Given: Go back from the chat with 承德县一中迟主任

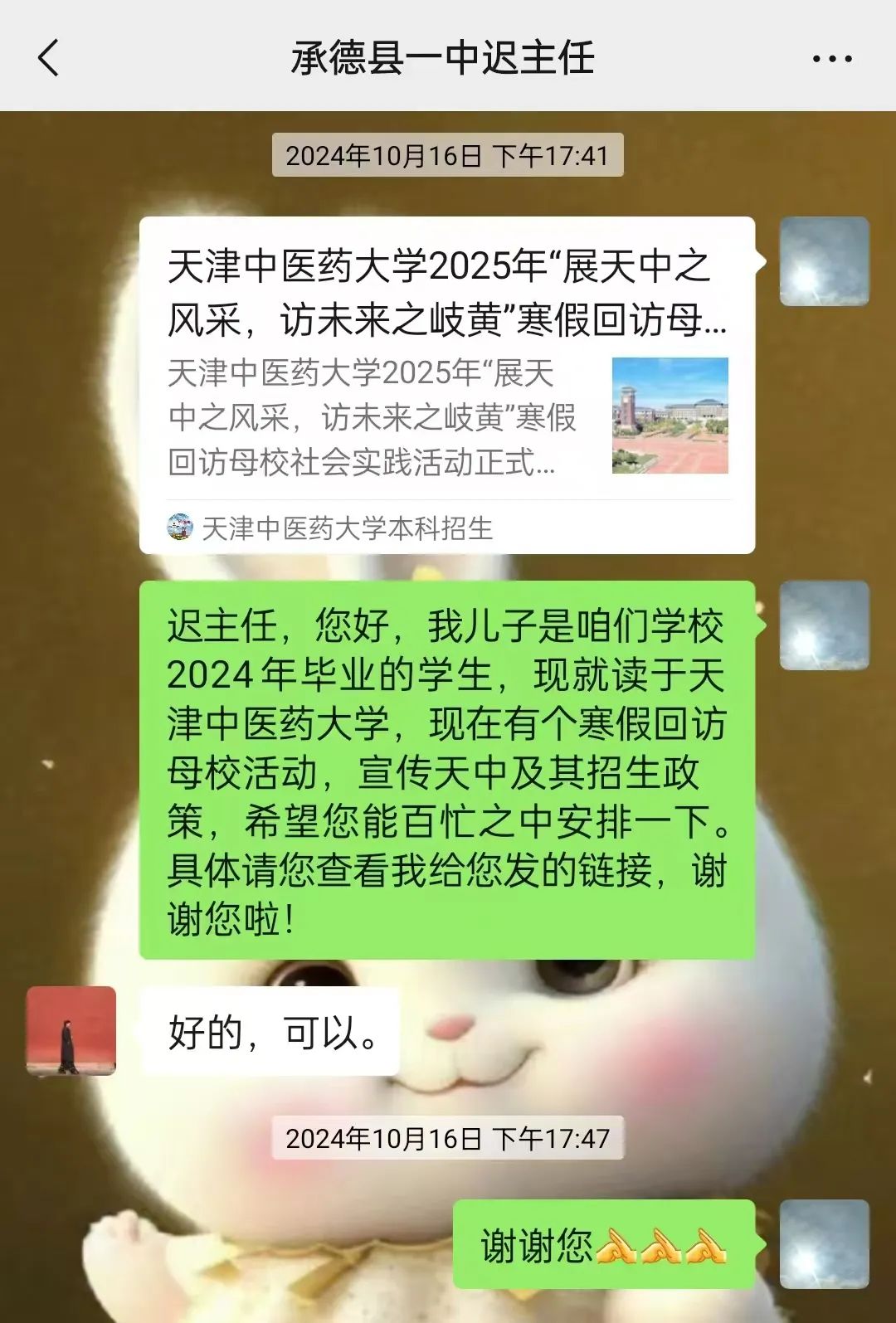Looking at the screenshot, I should tap(49, 58).
